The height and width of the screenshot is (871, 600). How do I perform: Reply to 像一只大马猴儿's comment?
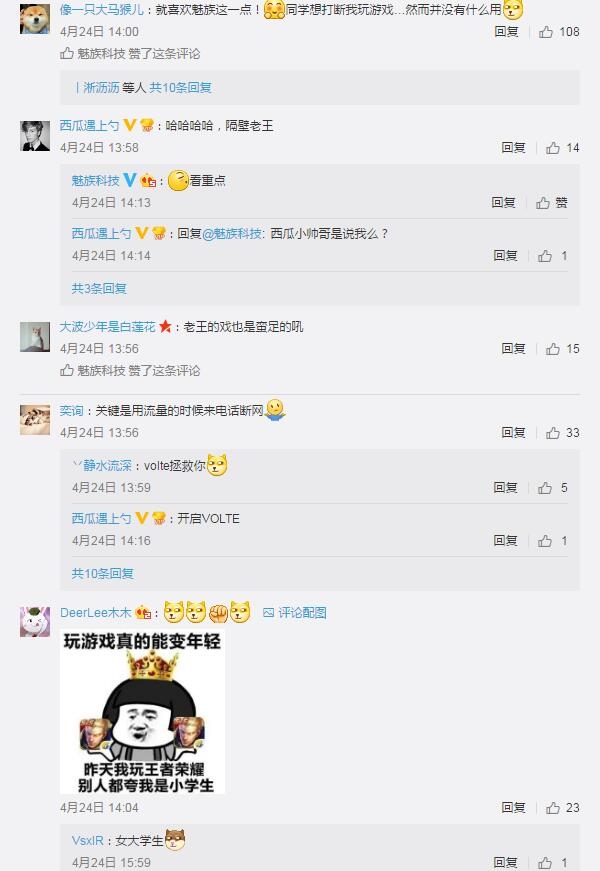click(x=506, y=32)
